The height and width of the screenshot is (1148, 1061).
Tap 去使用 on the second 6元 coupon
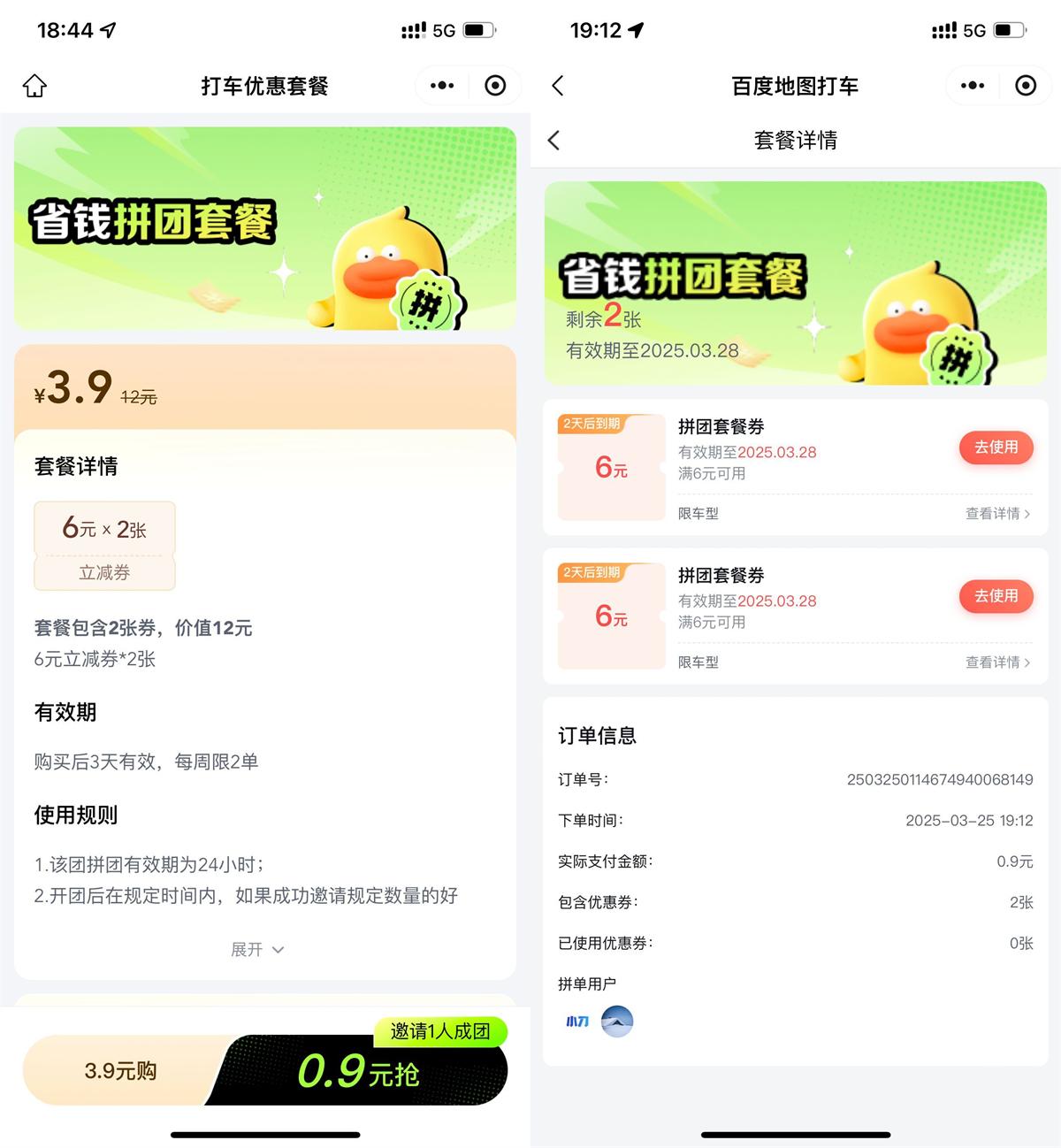tap(996, 597)
